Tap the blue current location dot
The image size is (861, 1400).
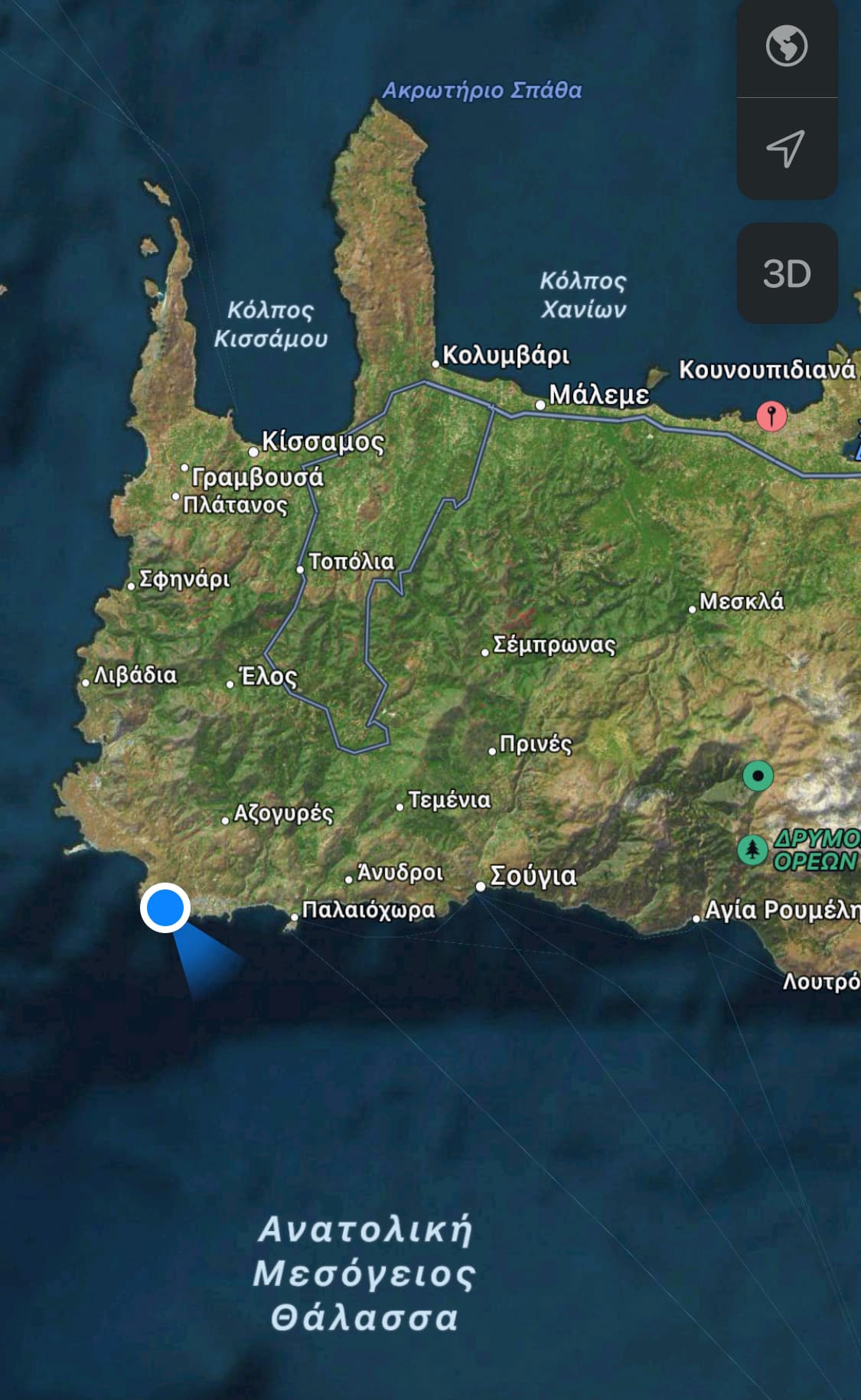165,908
